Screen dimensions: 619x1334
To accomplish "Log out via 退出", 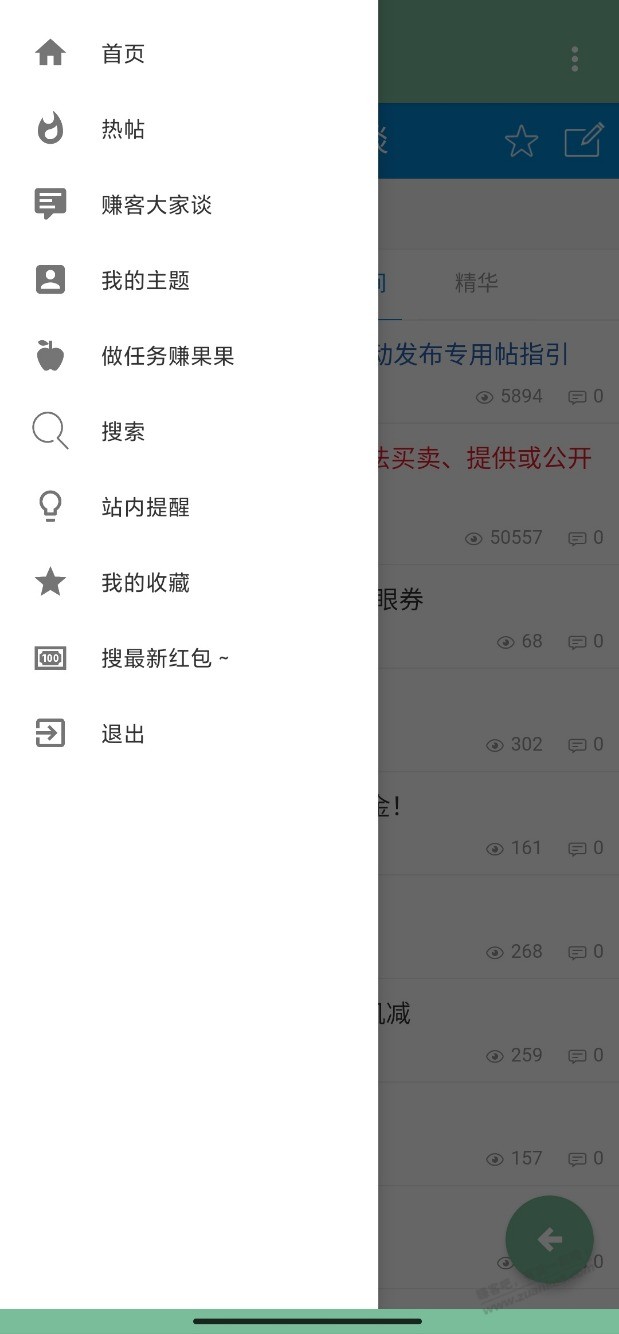I will click(x=123, y=734).
